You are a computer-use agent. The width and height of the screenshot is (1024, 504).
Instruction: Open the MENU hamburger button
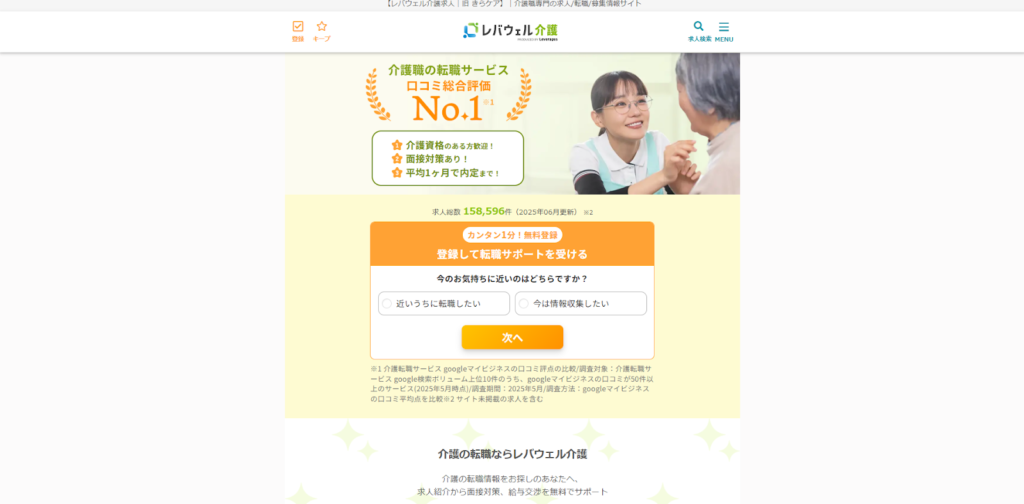(724, 31)
